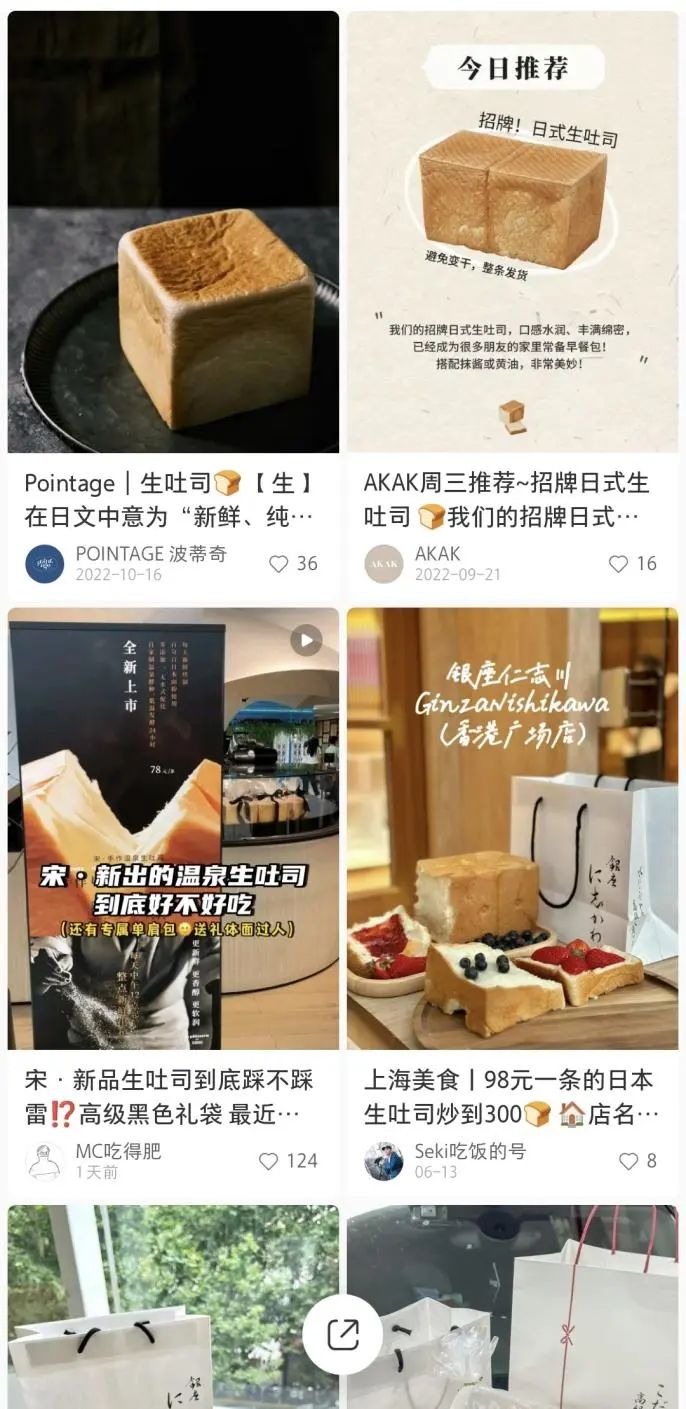Like MC吃得肥's post
Screen dimensions: 686x1409
click(x=269, y=1161)
